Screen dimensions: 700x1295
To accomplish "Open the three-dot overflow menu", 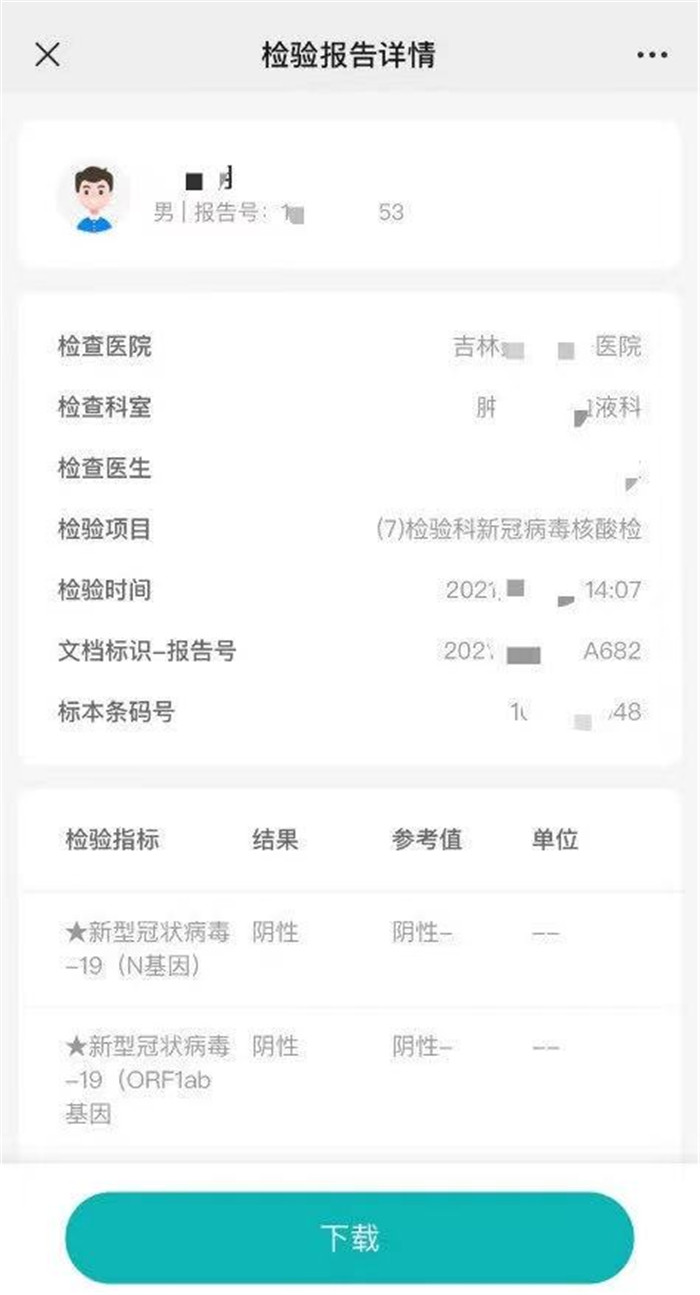I will [652, 55].
